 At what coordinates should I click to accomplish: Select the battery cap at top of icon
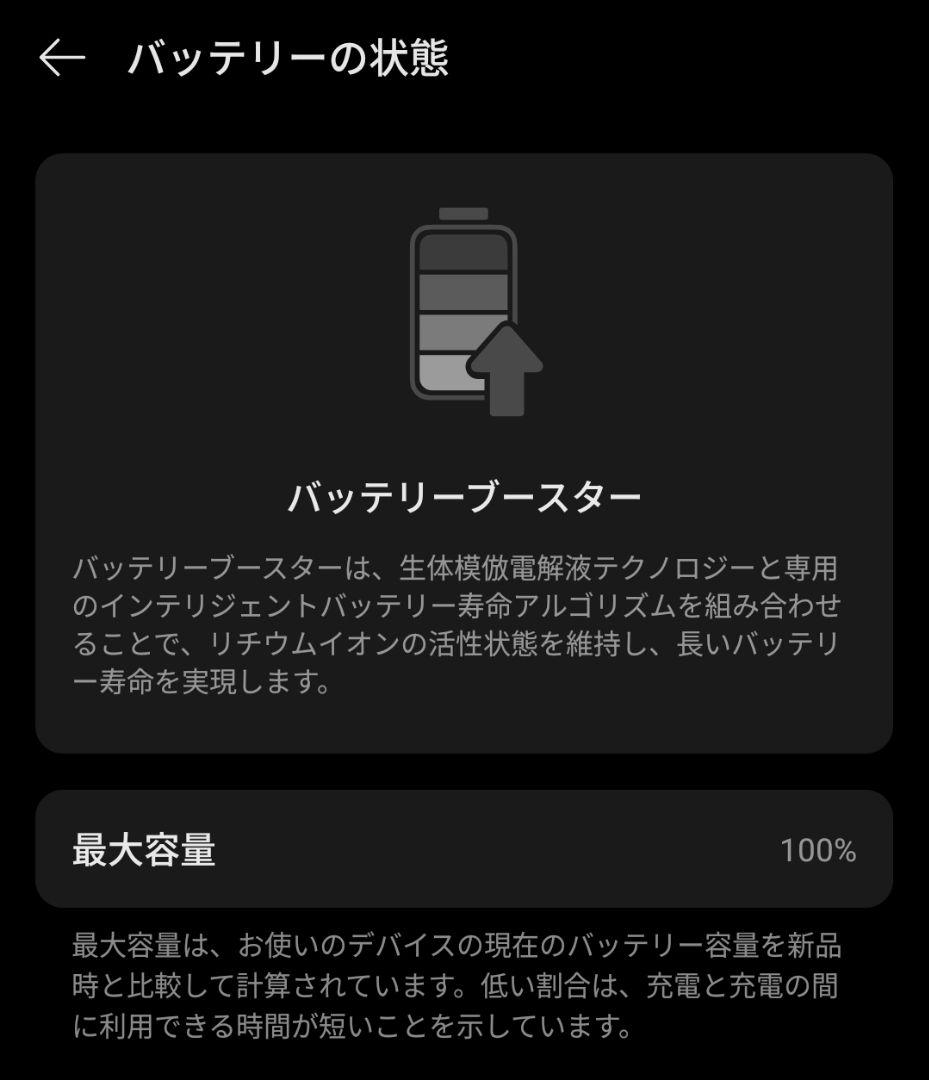click(462, 214)
